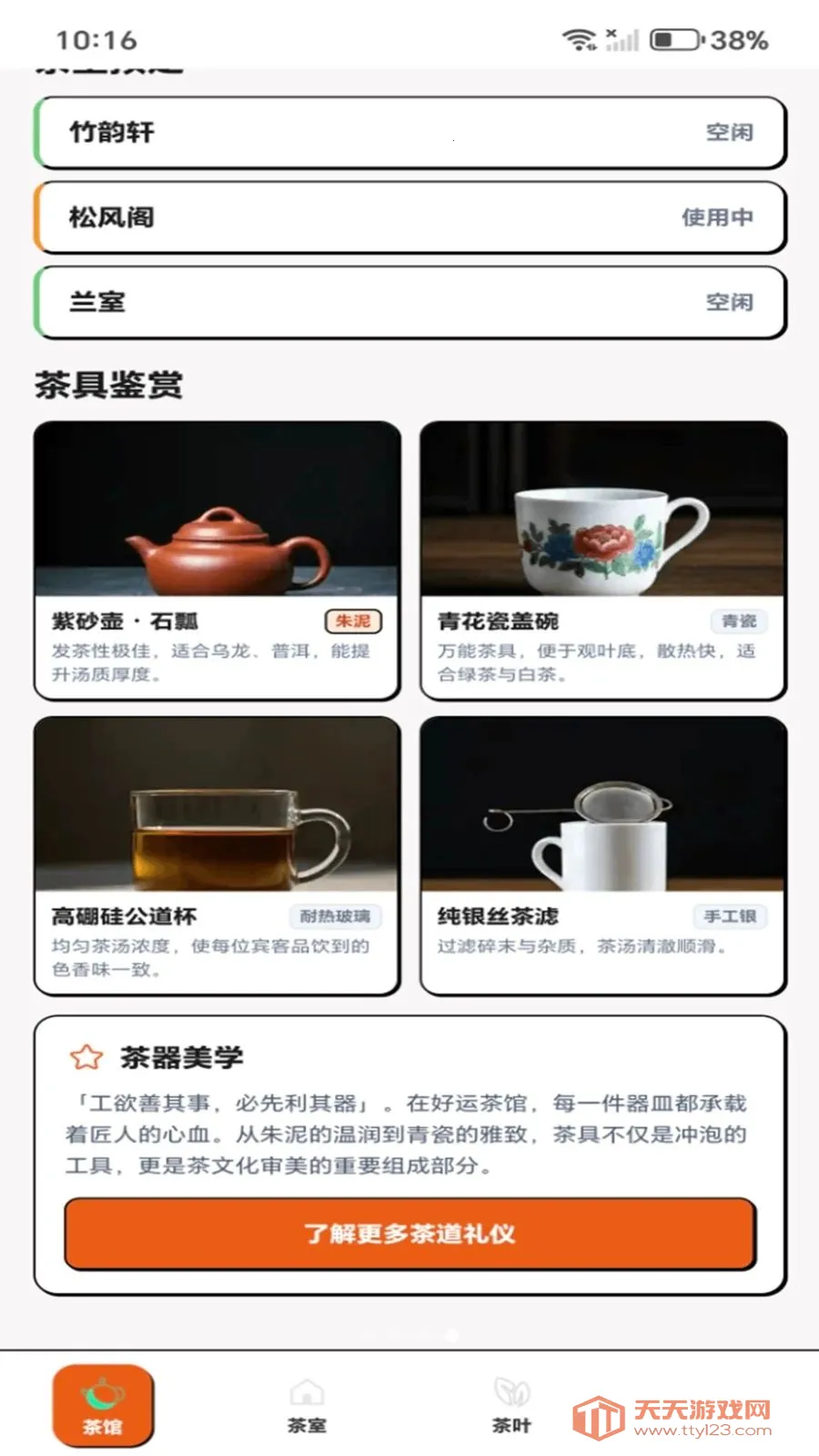Open the 竹韵轩 tea room row

(x=409, y=133)
